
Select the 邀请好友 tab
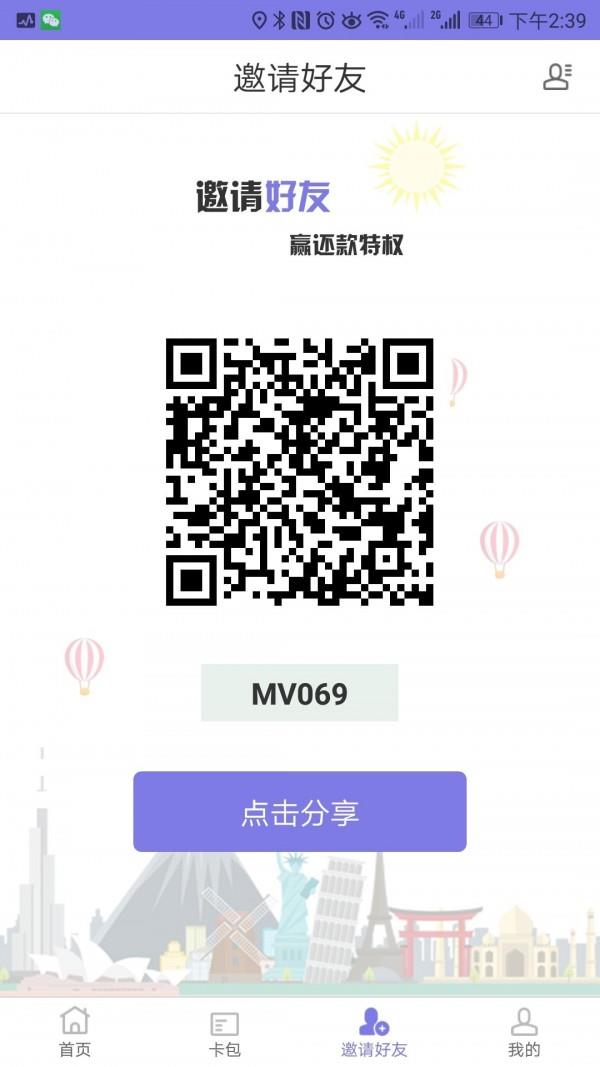[374, 1032]
